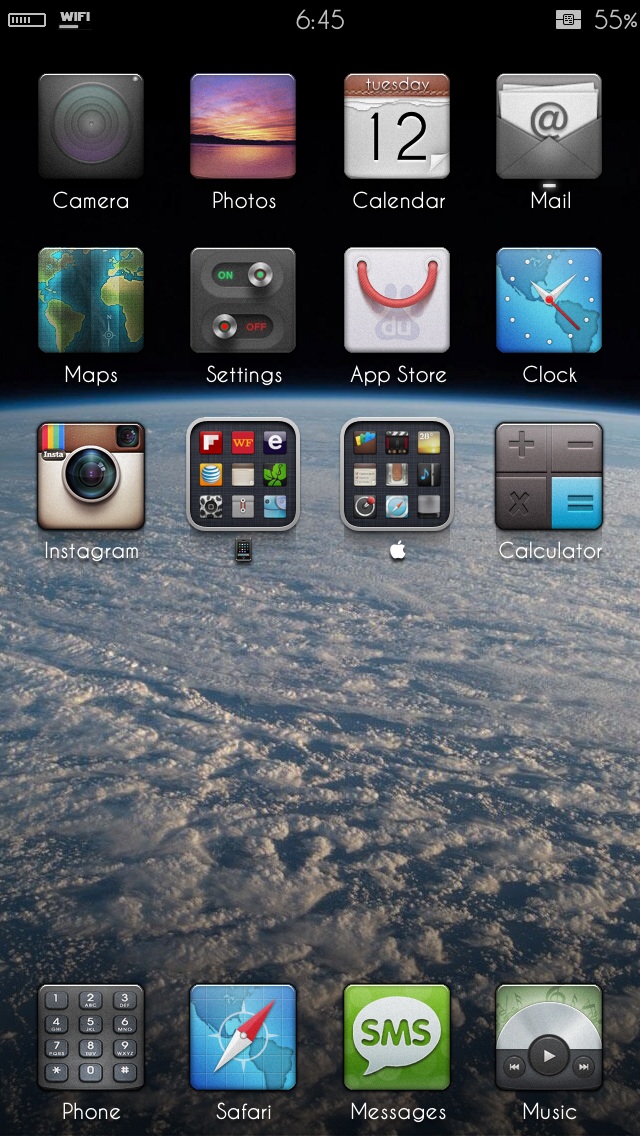Open the App Store
Image resolution: width=640 pixels, height=1136 pixels.
[x=396, y=300]
